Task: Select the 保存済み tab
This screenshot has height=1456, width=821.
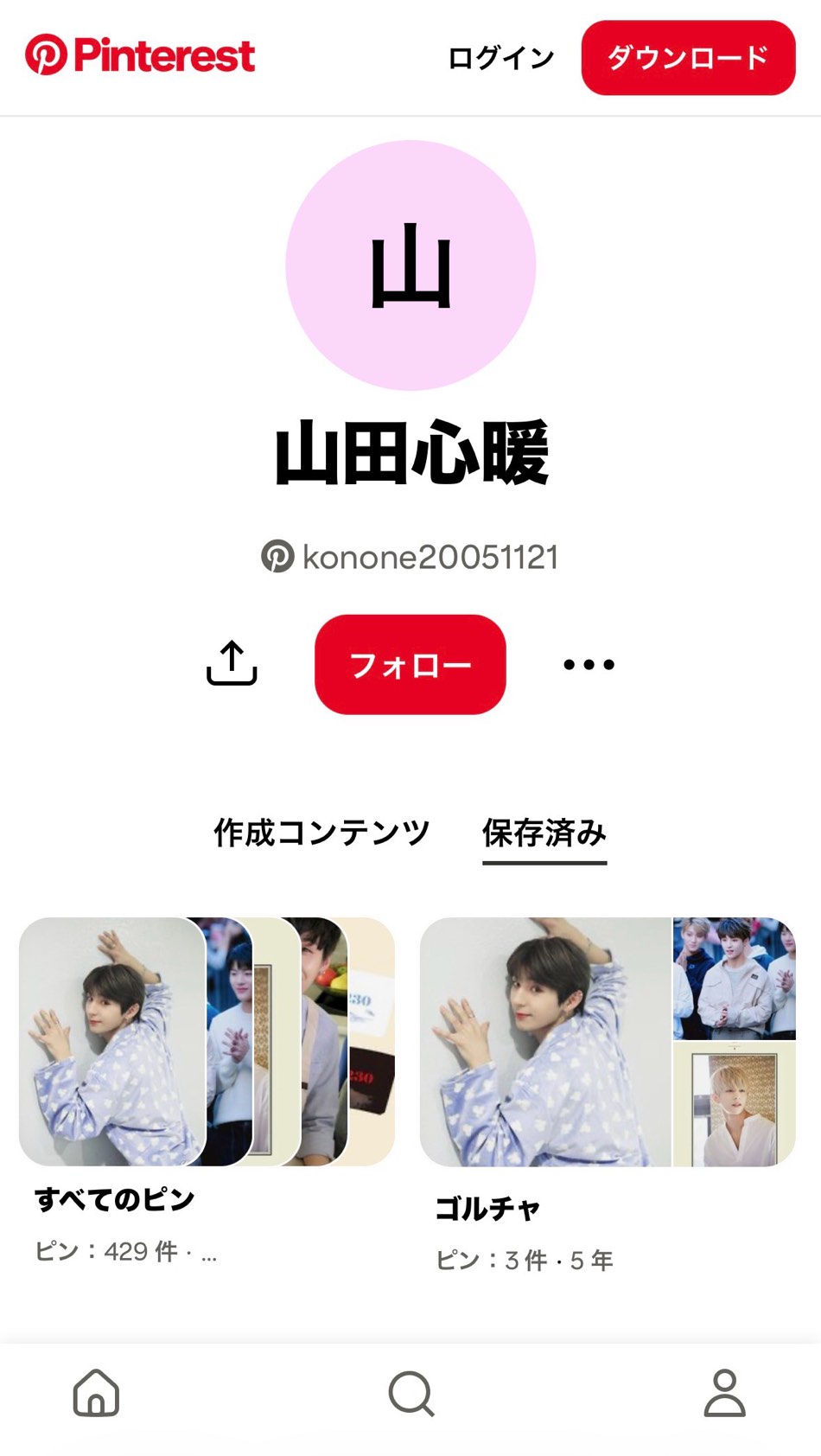Action: (544, 833)
